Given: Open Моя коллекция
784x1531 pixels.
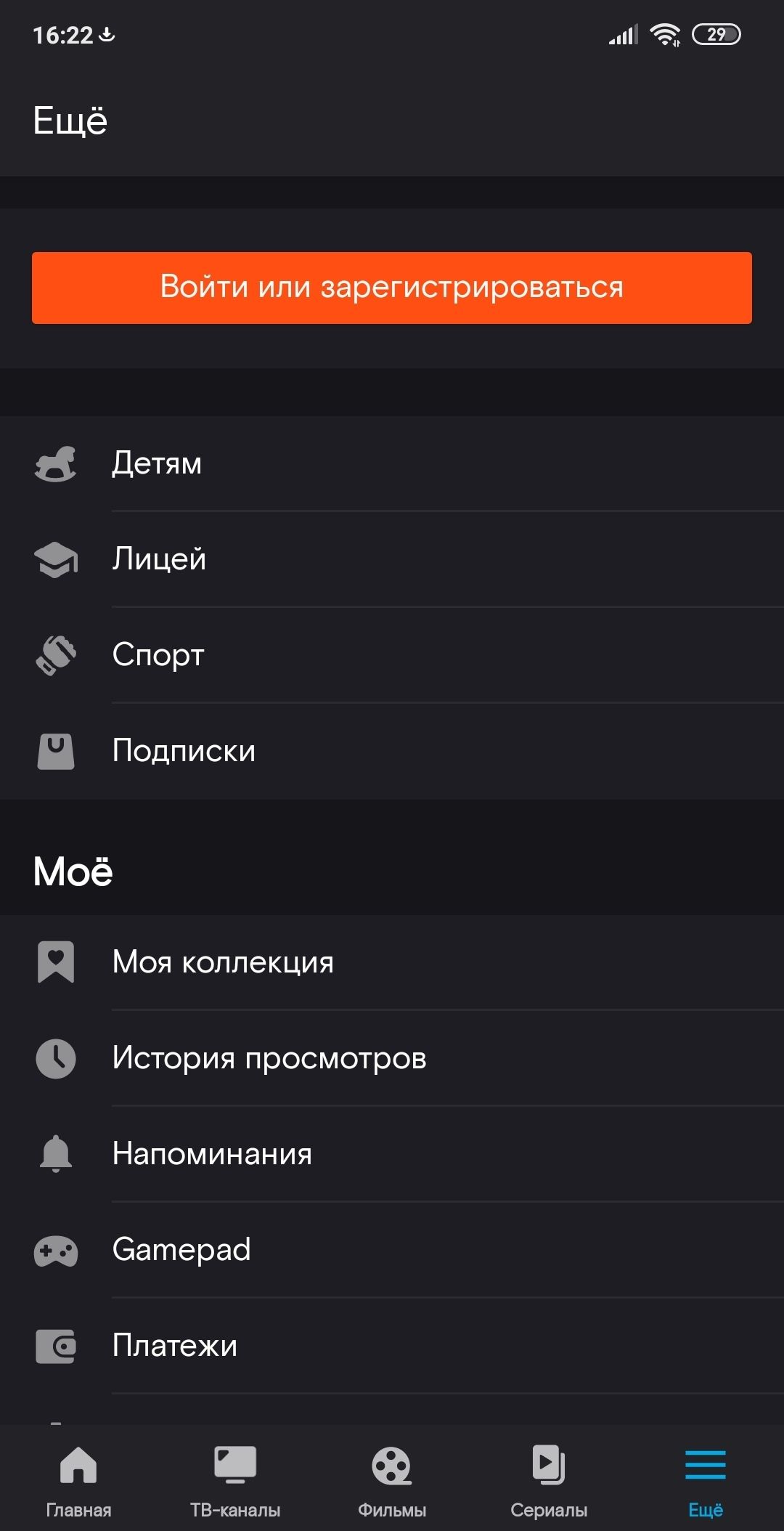Looking at the screenshot, I should tap(392, 962).
